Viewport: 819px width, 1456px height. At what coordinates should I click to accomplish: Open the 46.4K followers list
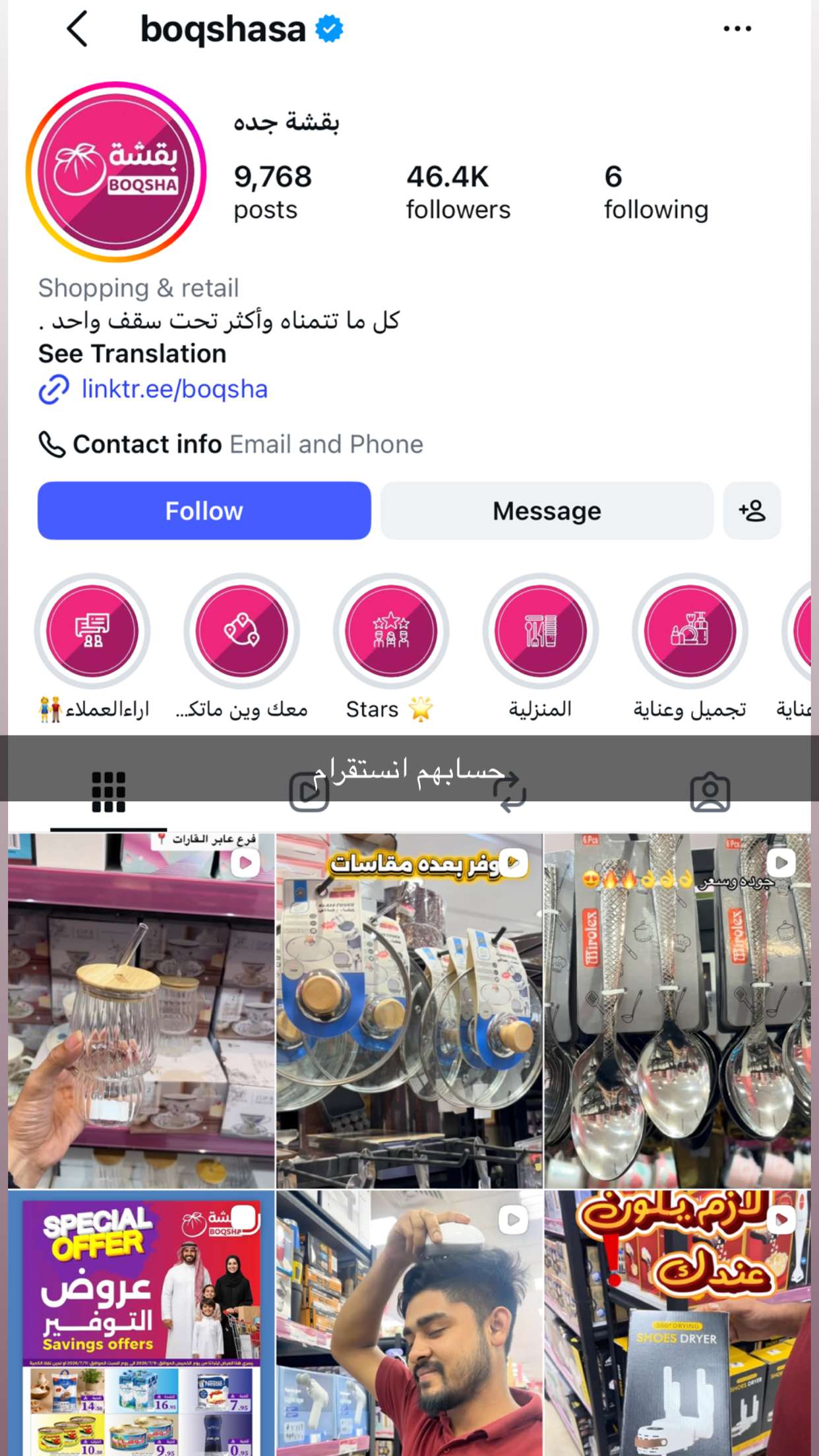pos(458,192)
